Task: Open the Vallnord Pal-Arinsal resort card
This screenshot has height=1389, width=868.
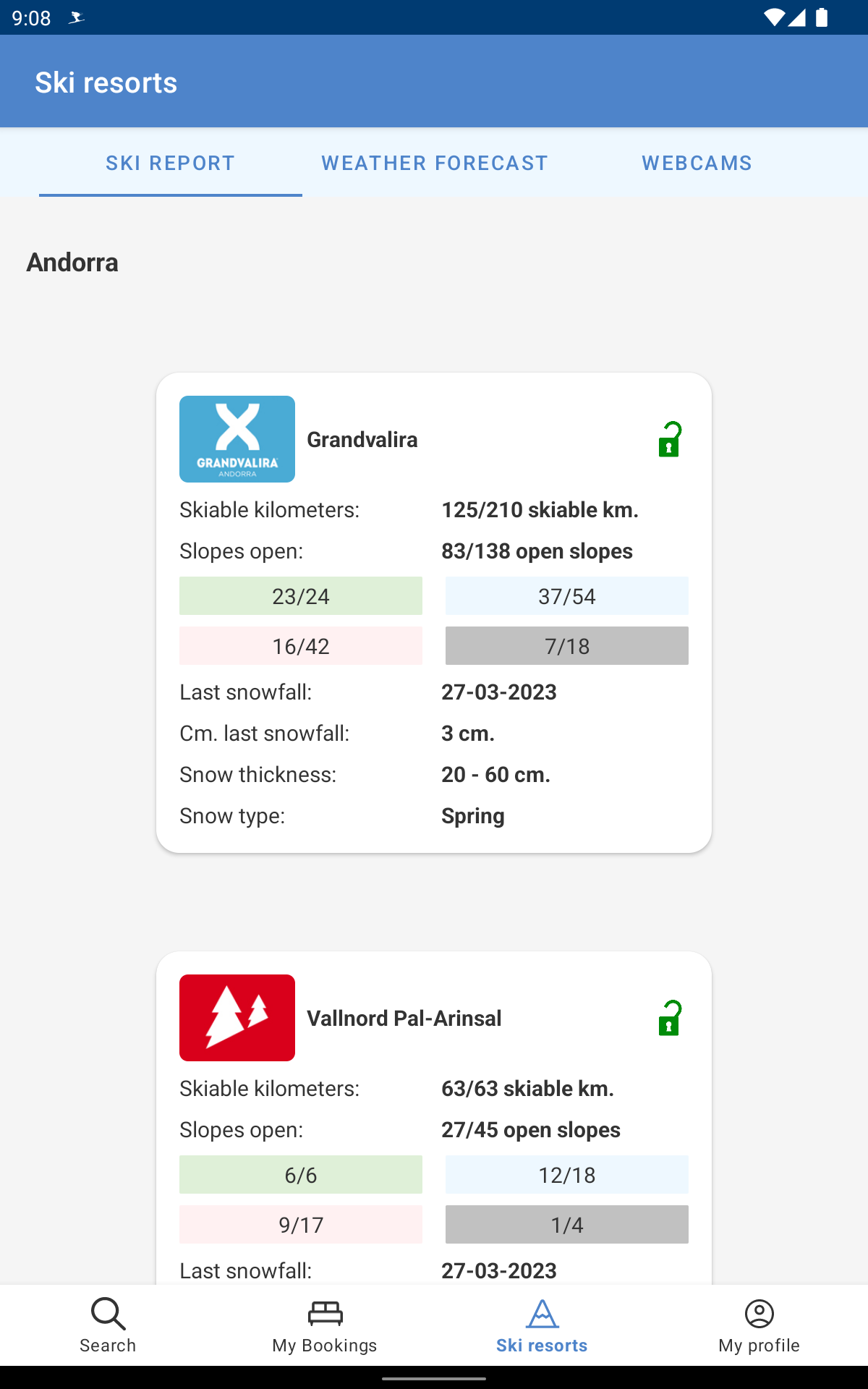Action: tap(434, 1118)
